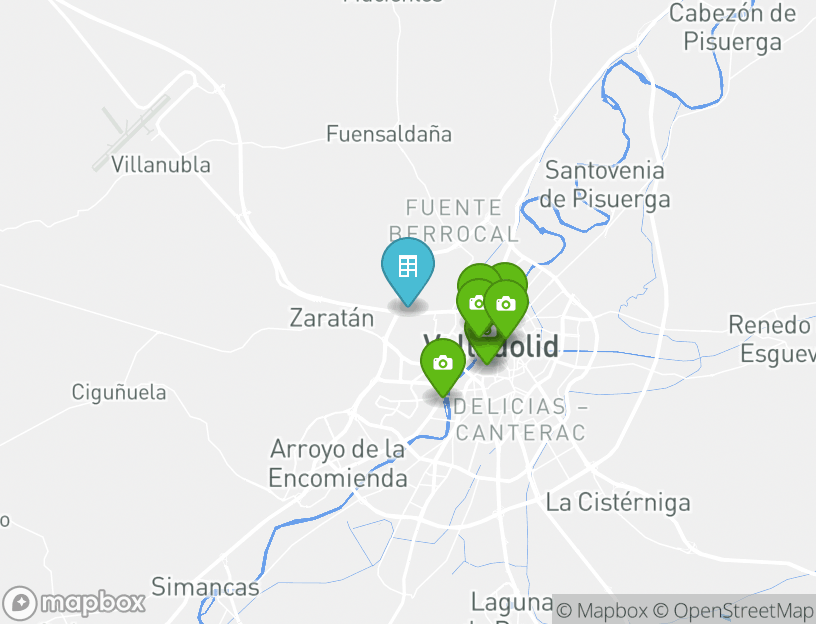The width and height of the screenshot is (816, 624).
Task: Tap the blue building marker near Zaratán
Action: pos(407,268)
